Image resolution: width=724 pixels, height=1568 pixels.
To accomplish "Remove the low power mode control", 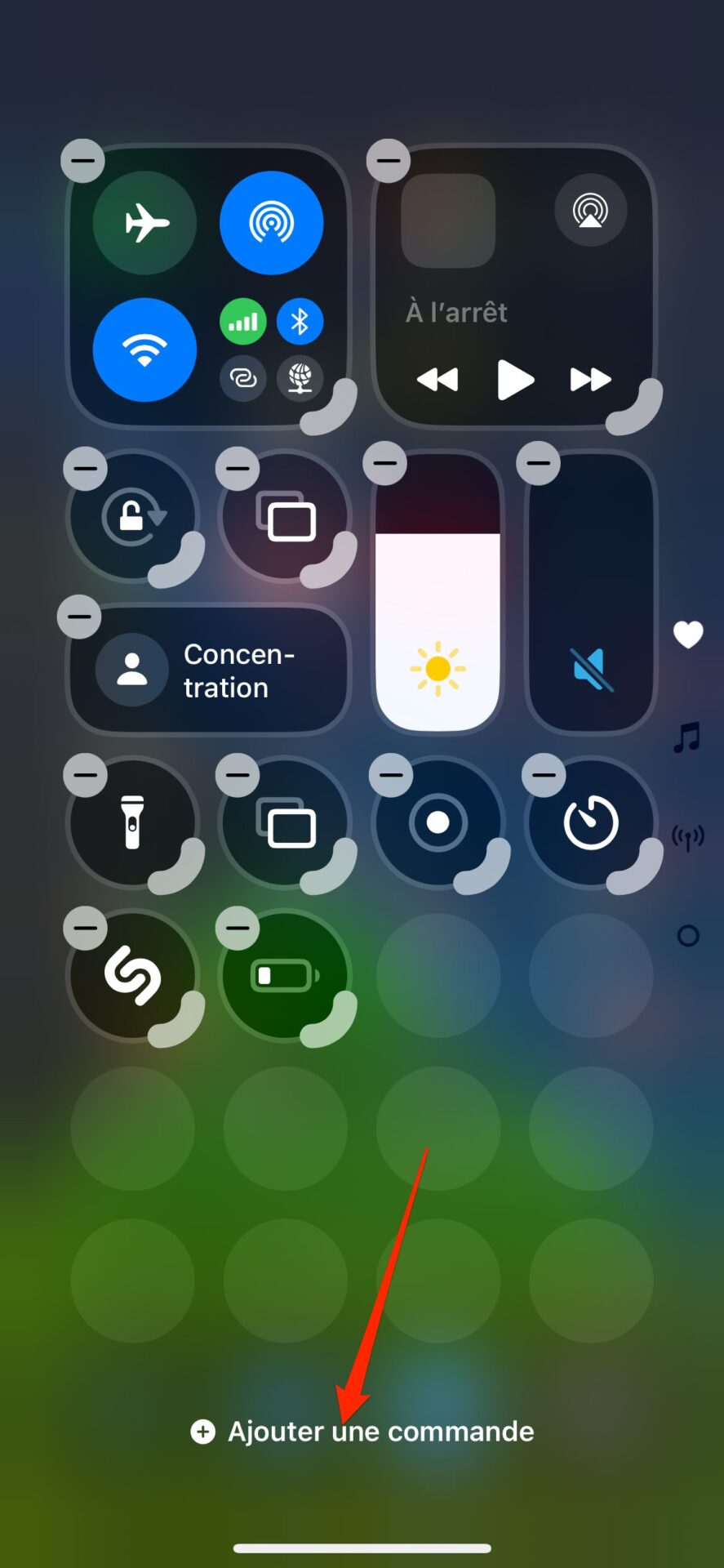I will click(238, 928).
